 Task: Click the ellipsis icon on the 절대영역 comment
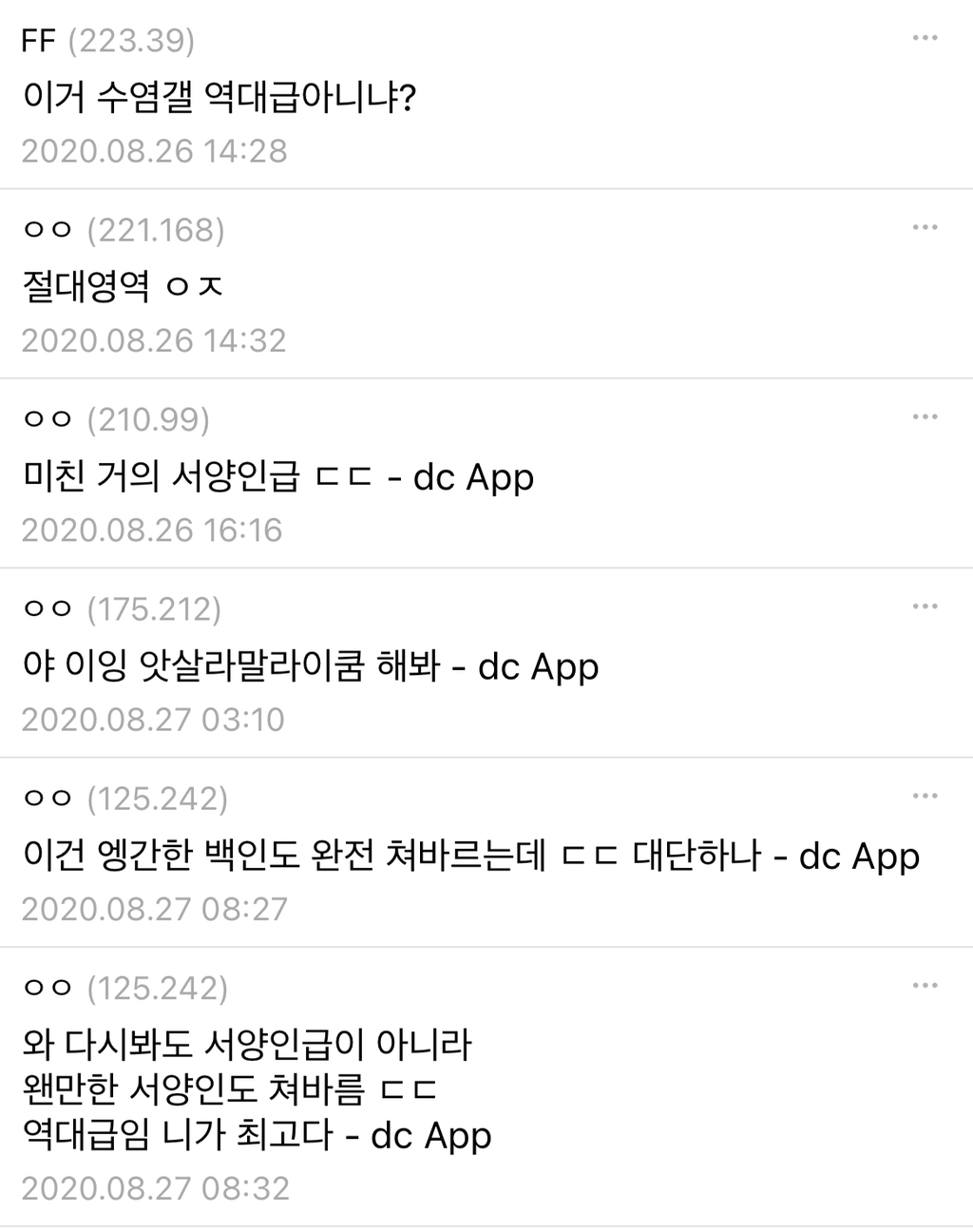tap(923, 228)
